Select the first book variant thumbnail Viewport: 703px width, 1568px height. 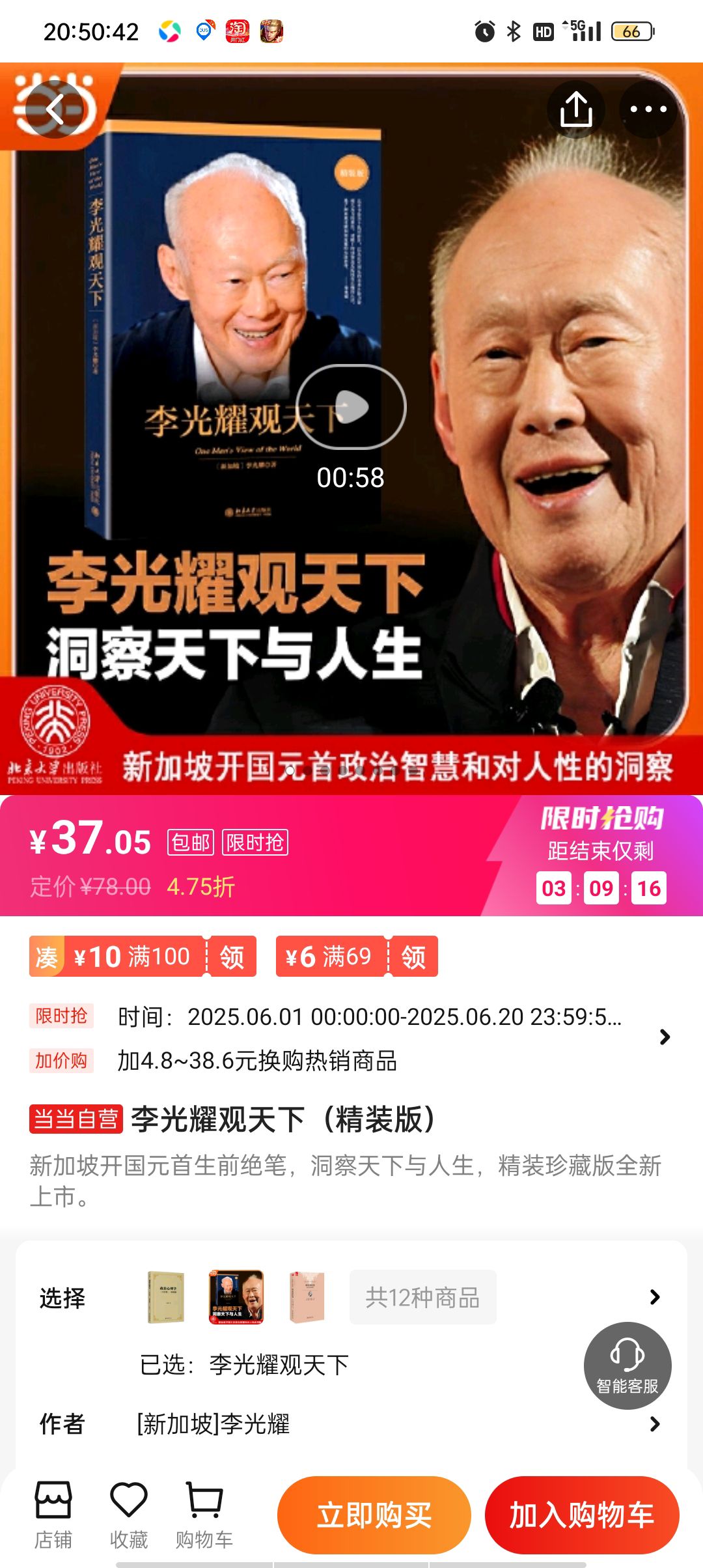pos(166,1297)
